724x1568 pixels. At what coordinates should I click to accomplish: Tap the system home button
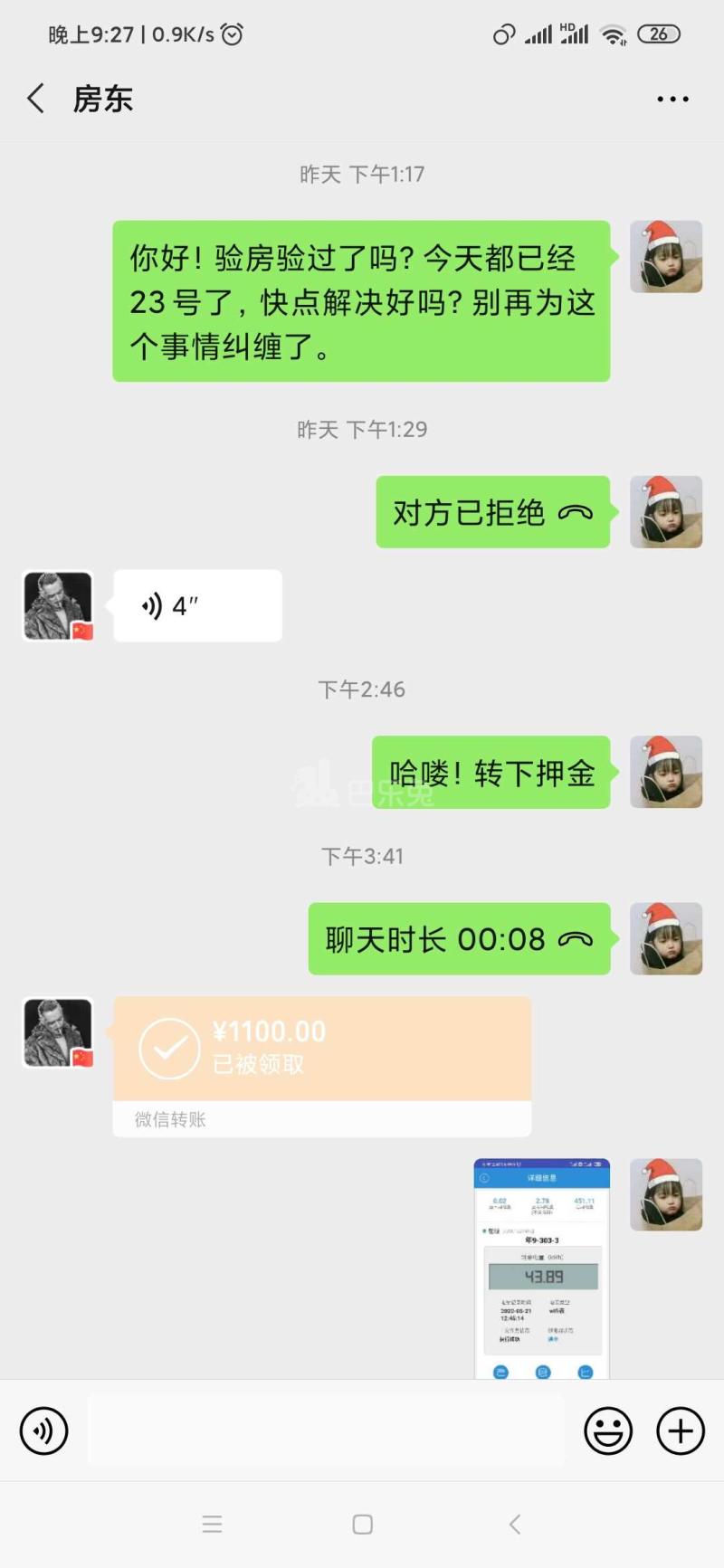362,1525
